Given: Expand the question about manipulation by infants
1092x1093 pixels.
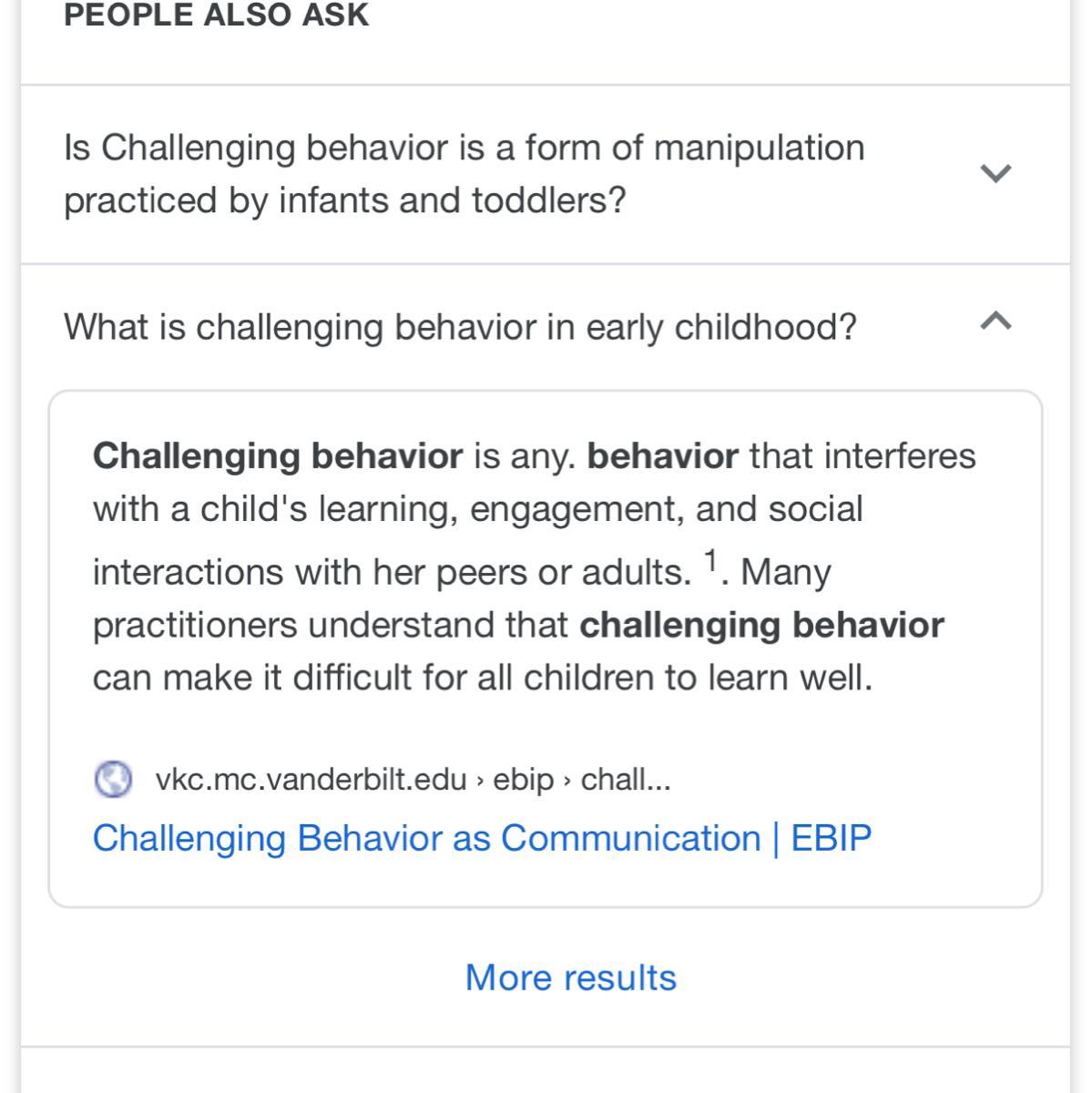Looking at the screenshot, I should [x=545, y=174].
